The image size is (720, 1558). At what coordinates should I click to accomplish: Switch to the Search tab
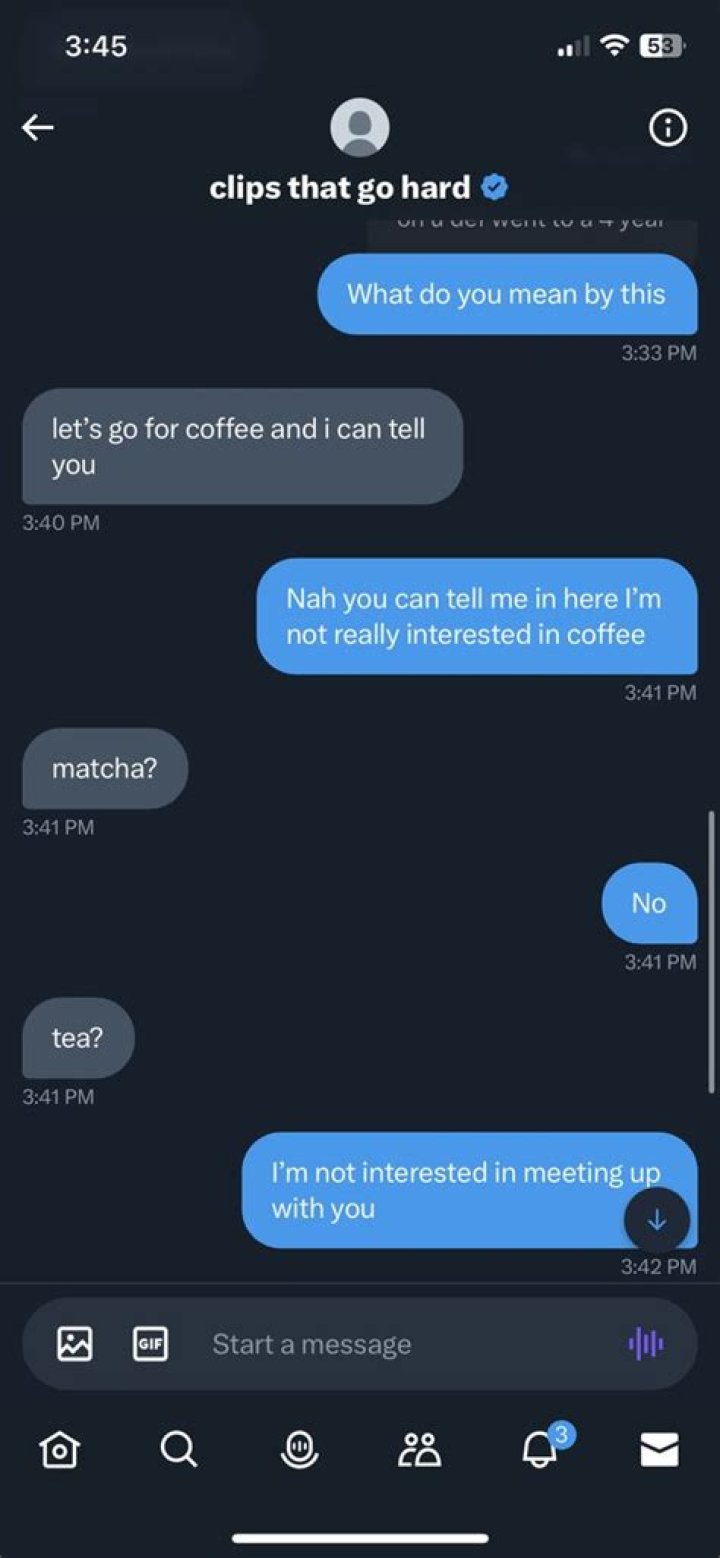(x=179, y=1449)
